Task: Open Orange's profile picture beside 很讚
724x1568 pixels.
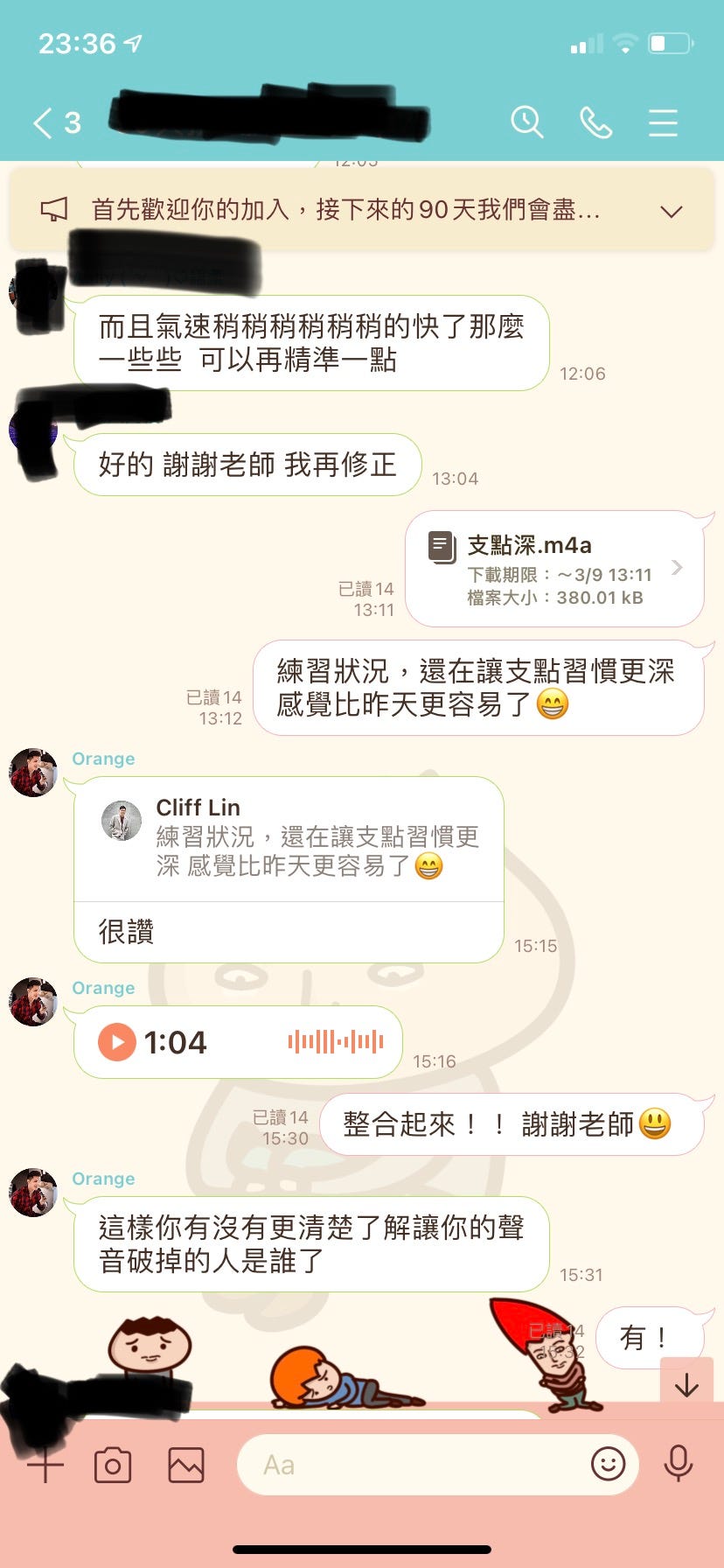Action: tap(33, 773)
